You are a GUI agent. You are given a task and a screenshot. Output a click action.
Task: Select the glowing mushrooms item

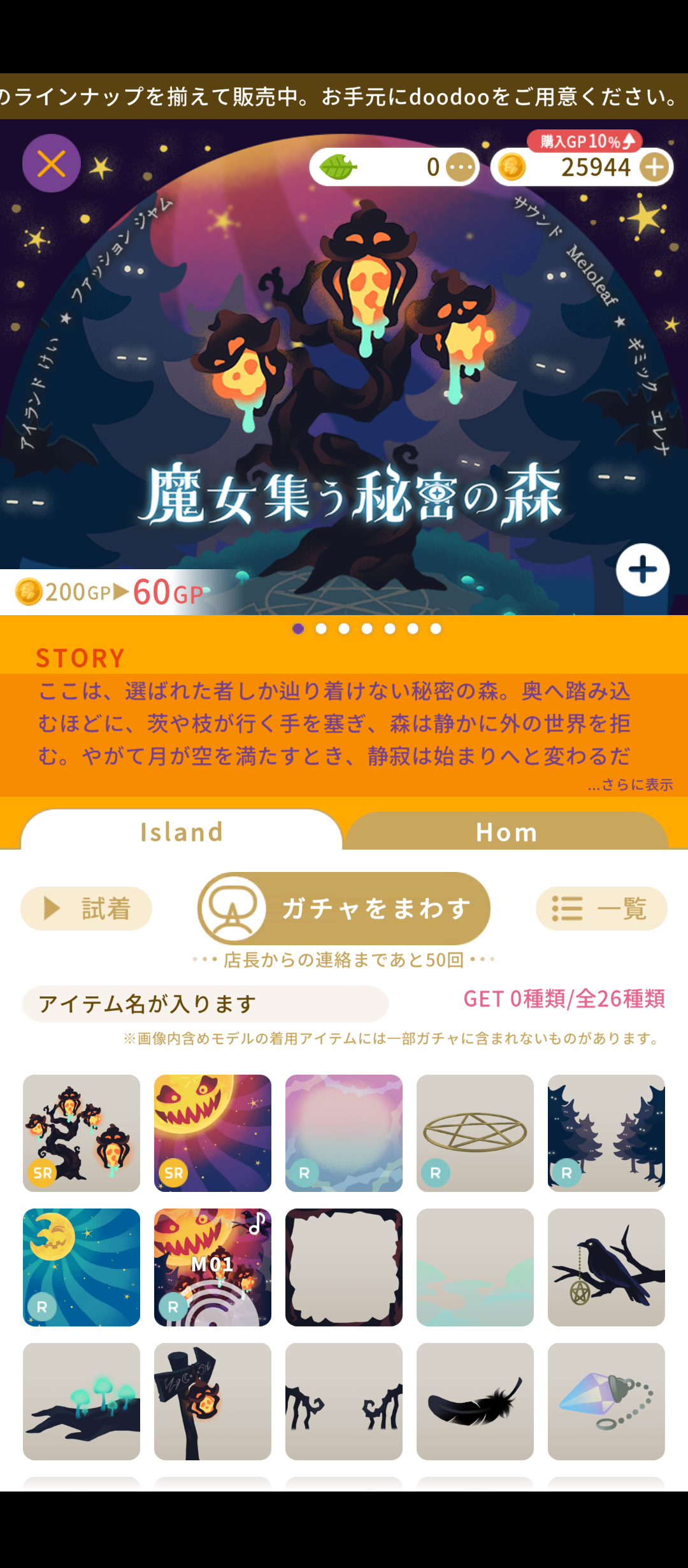click(82, 1401)
